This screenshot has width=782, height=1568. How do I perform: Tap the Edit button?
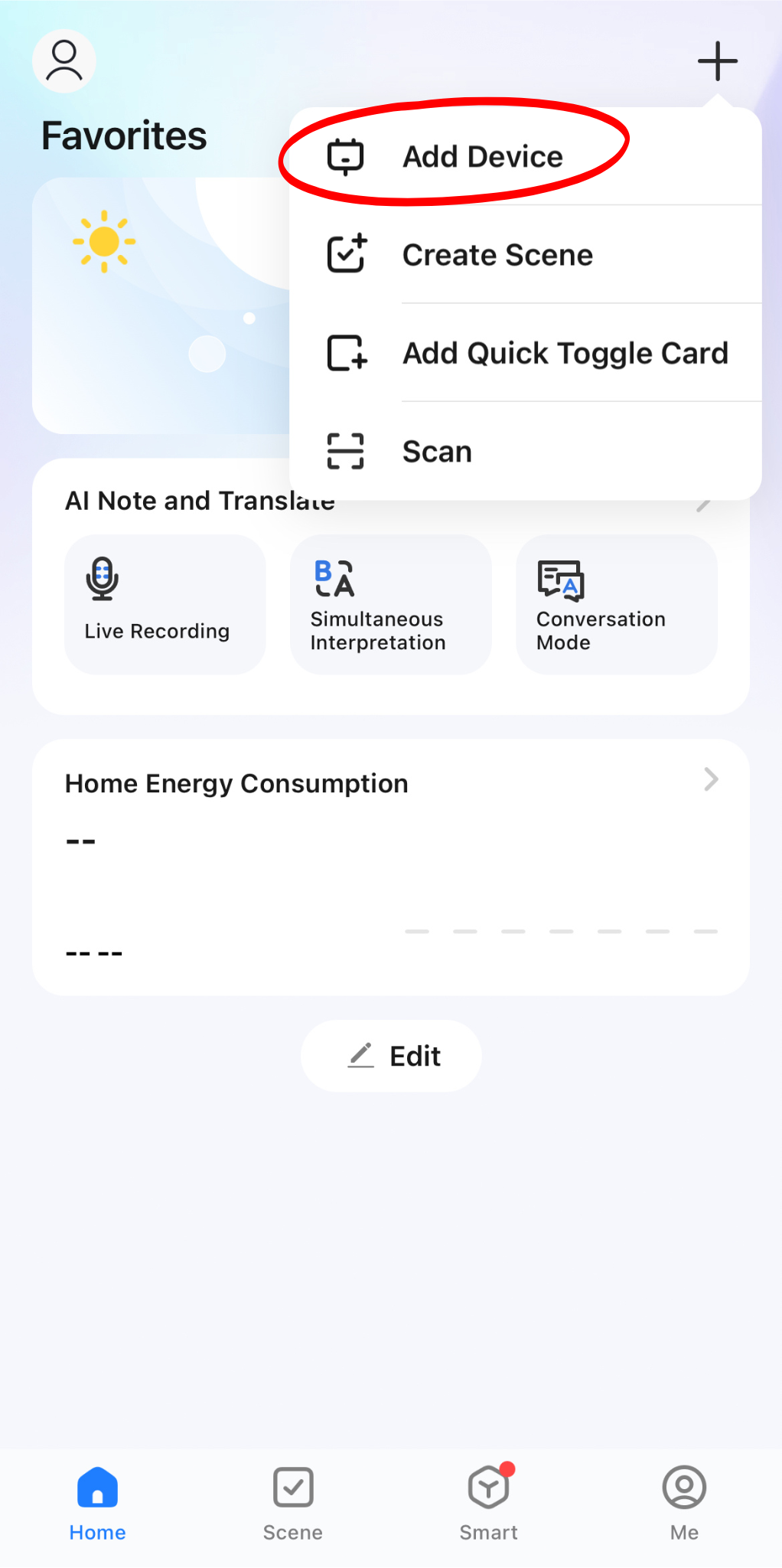coord(391,1056)
